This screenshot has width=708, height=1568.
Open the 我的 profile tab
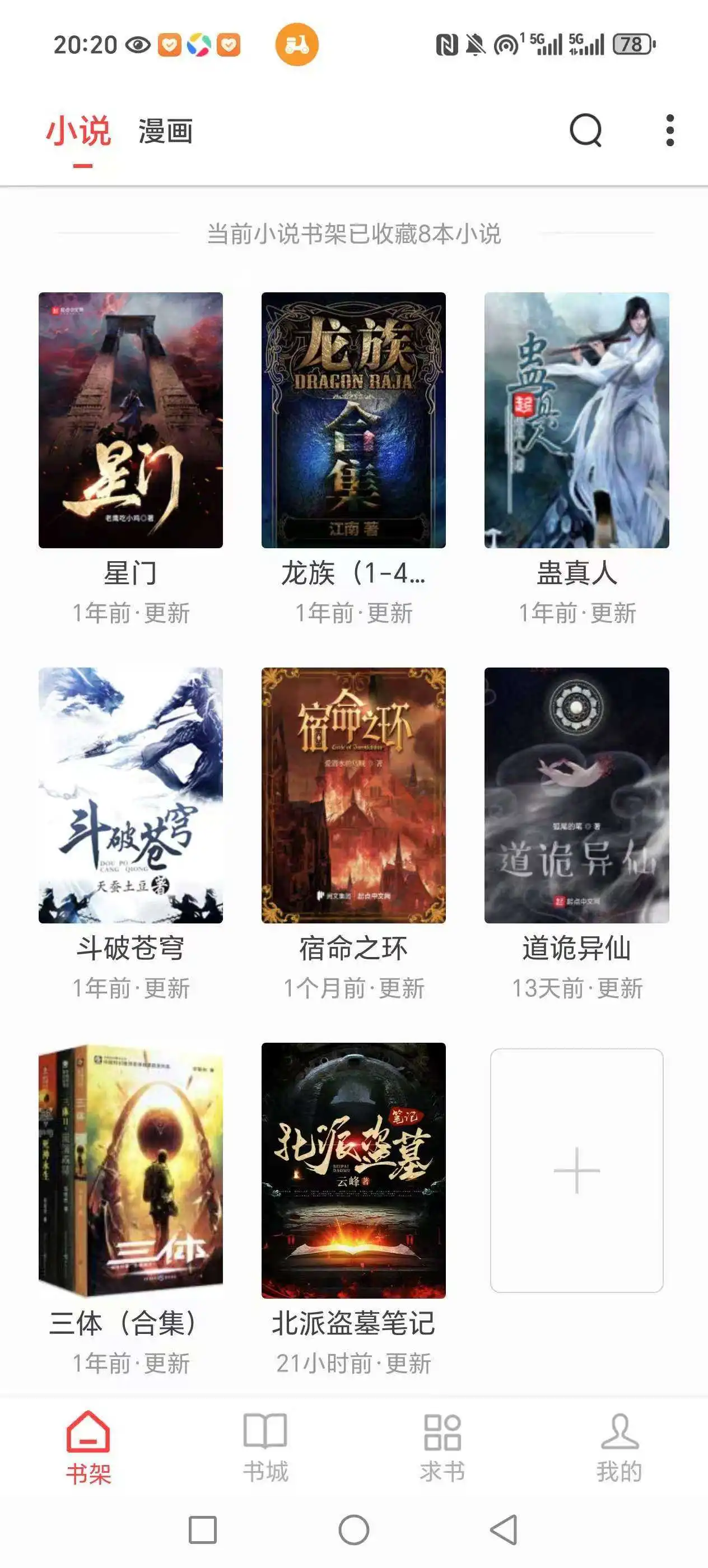pos(619,1448)
